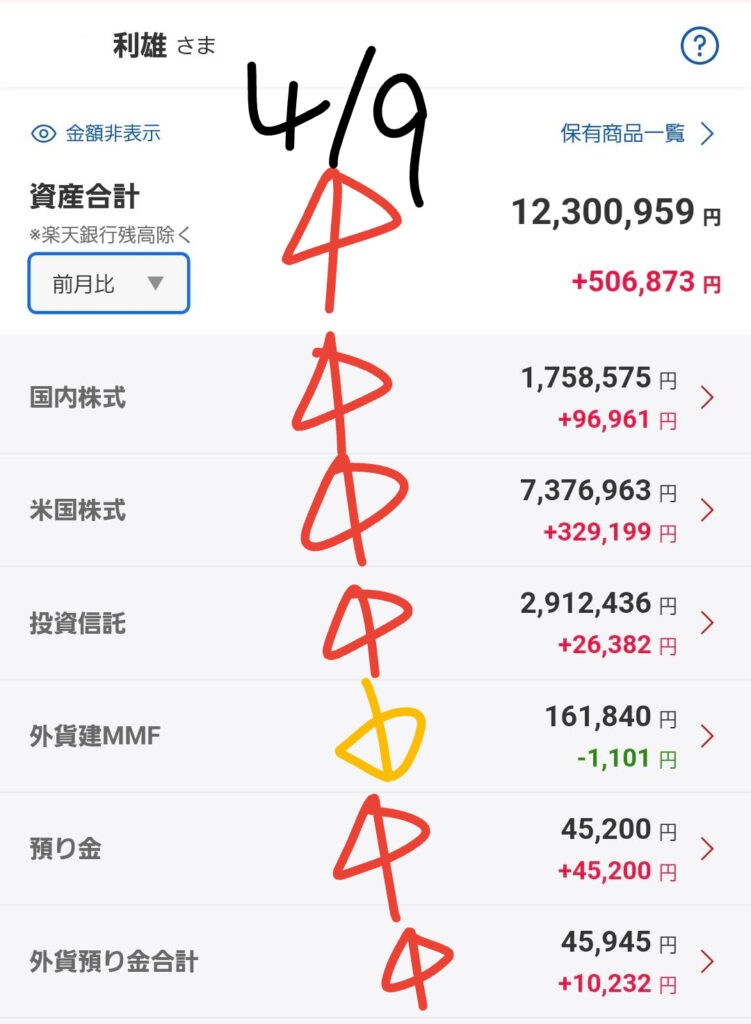This screenshot has height=1024, width=751.
Task: Open the help question mark icon
Action: pos(699,46)
